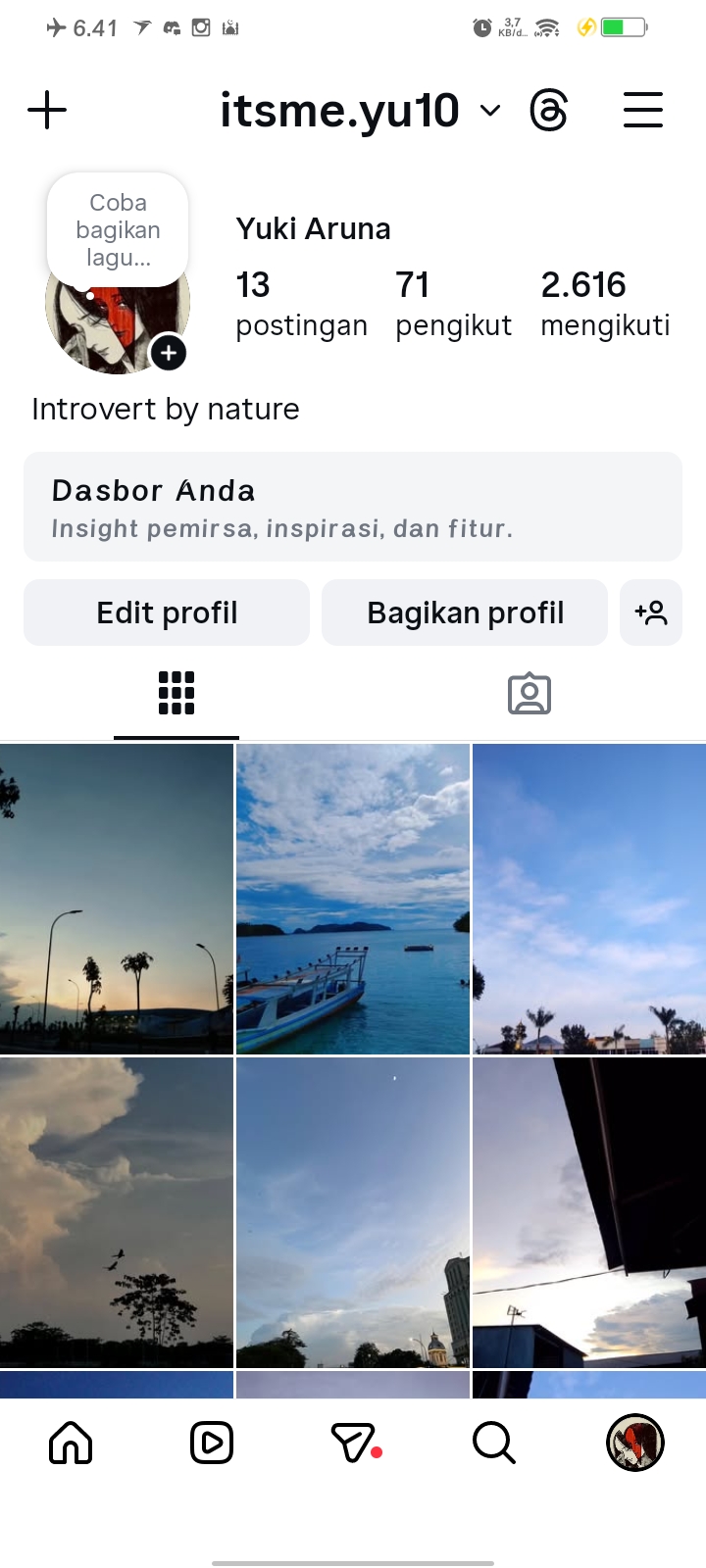Open the boat on blue sea post
The height and width of the screenshot is (1568, 706).
point(353,899)
